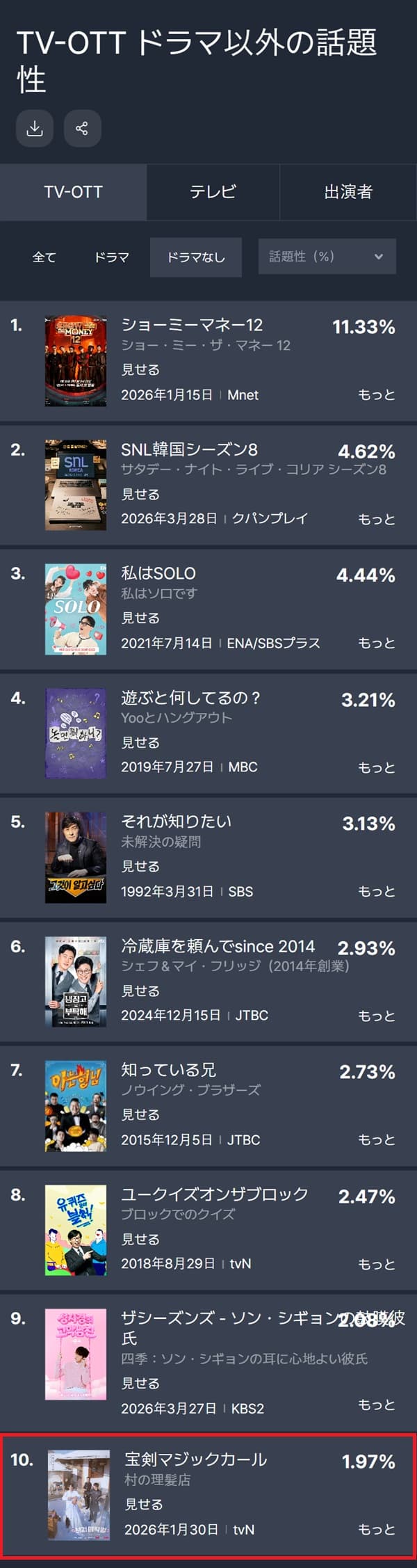Select the ドラマなし filter
The image size is (417, 1568).
pyautogui.click(x=196, y=257)
